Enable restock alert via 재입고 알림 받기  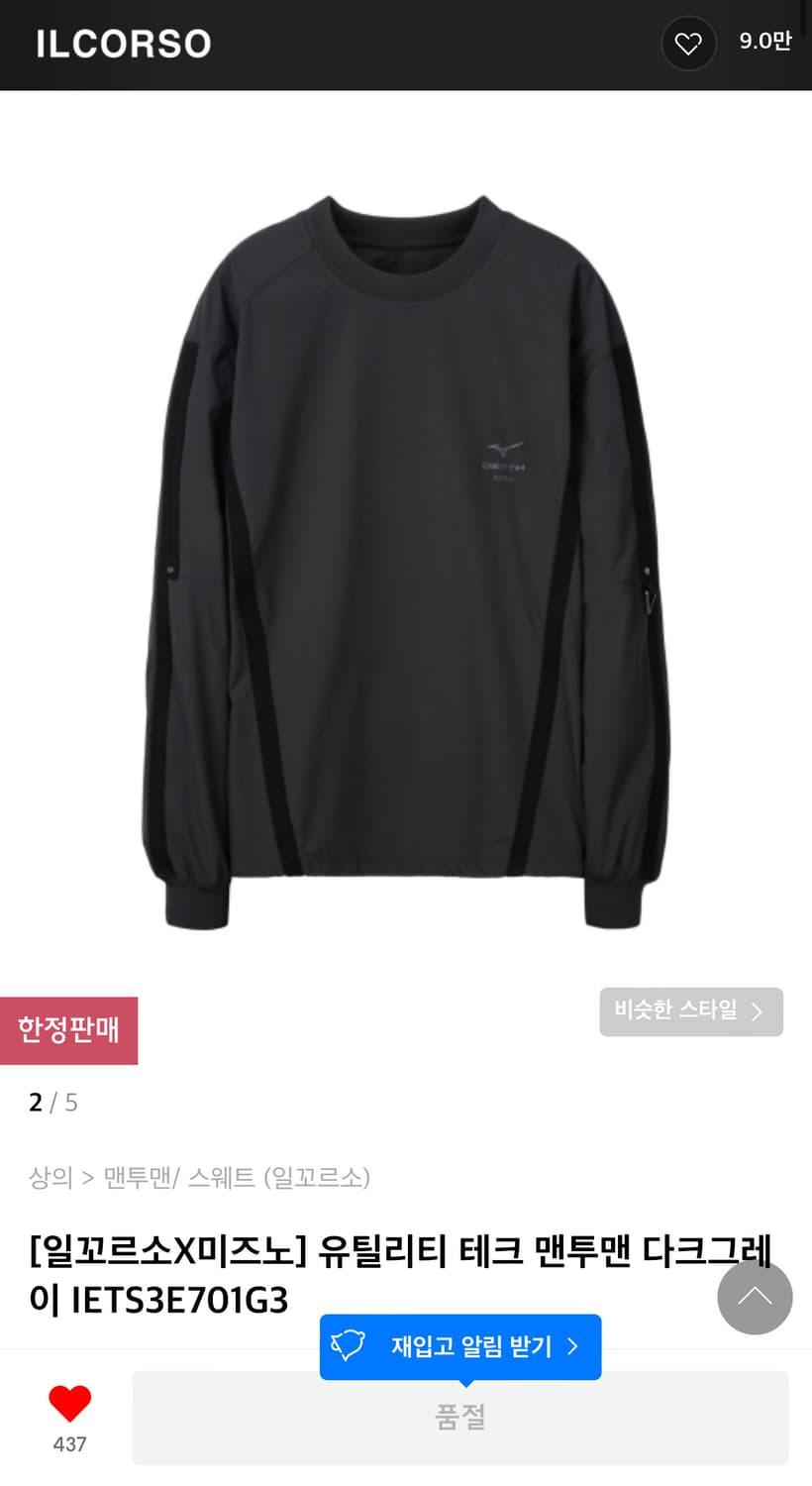click(x=458, y=1346)
